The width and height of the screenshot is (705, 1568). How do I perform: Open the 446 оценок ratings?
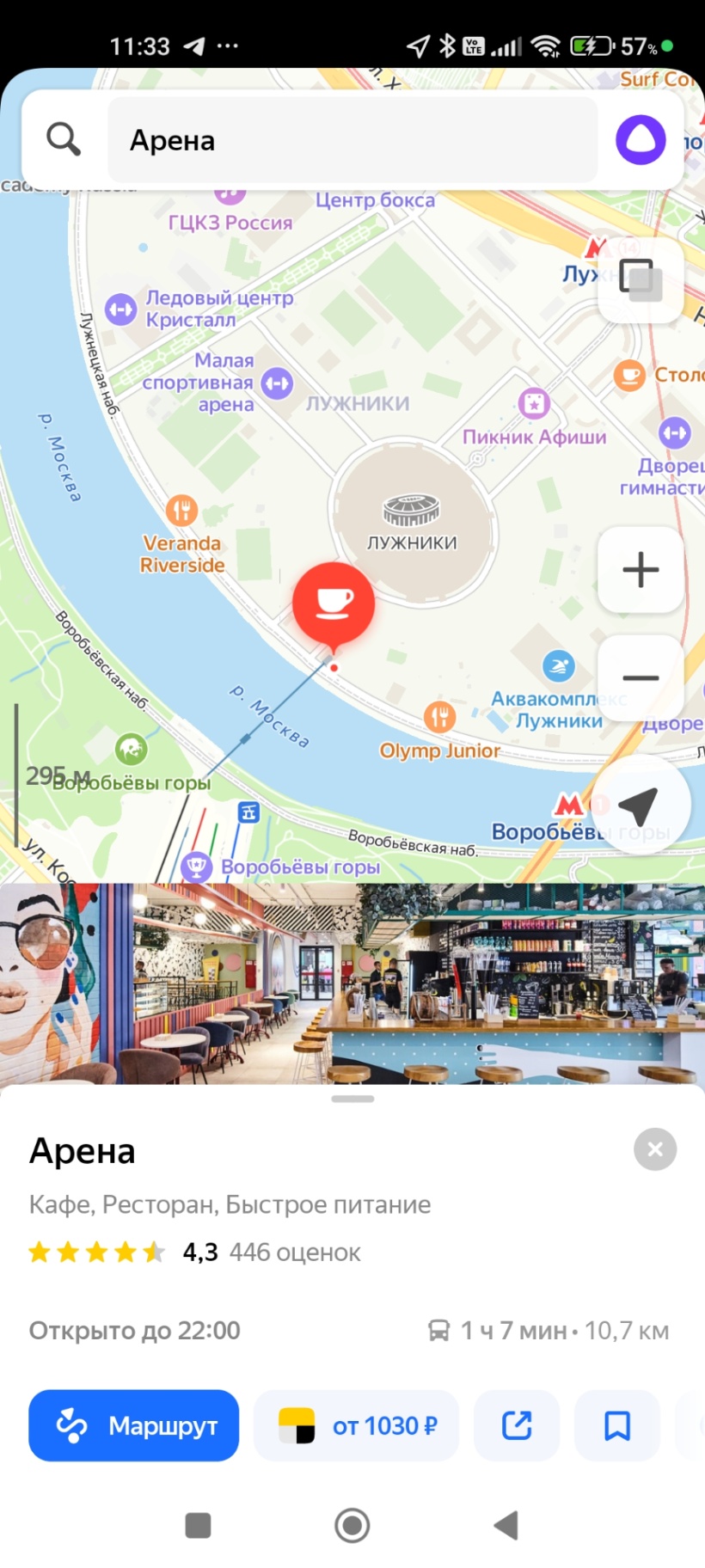coord(295,1252)
